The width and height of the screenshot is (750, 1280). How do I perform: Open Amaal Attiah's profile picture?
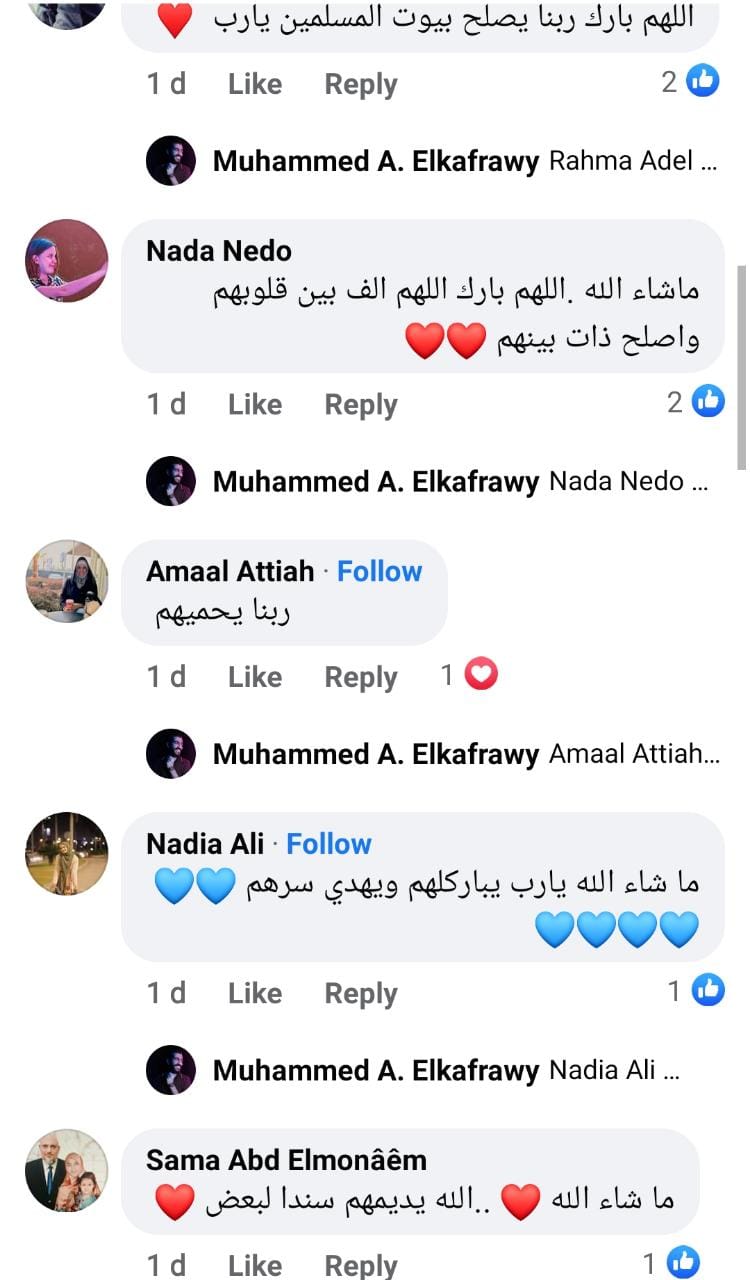67,581
